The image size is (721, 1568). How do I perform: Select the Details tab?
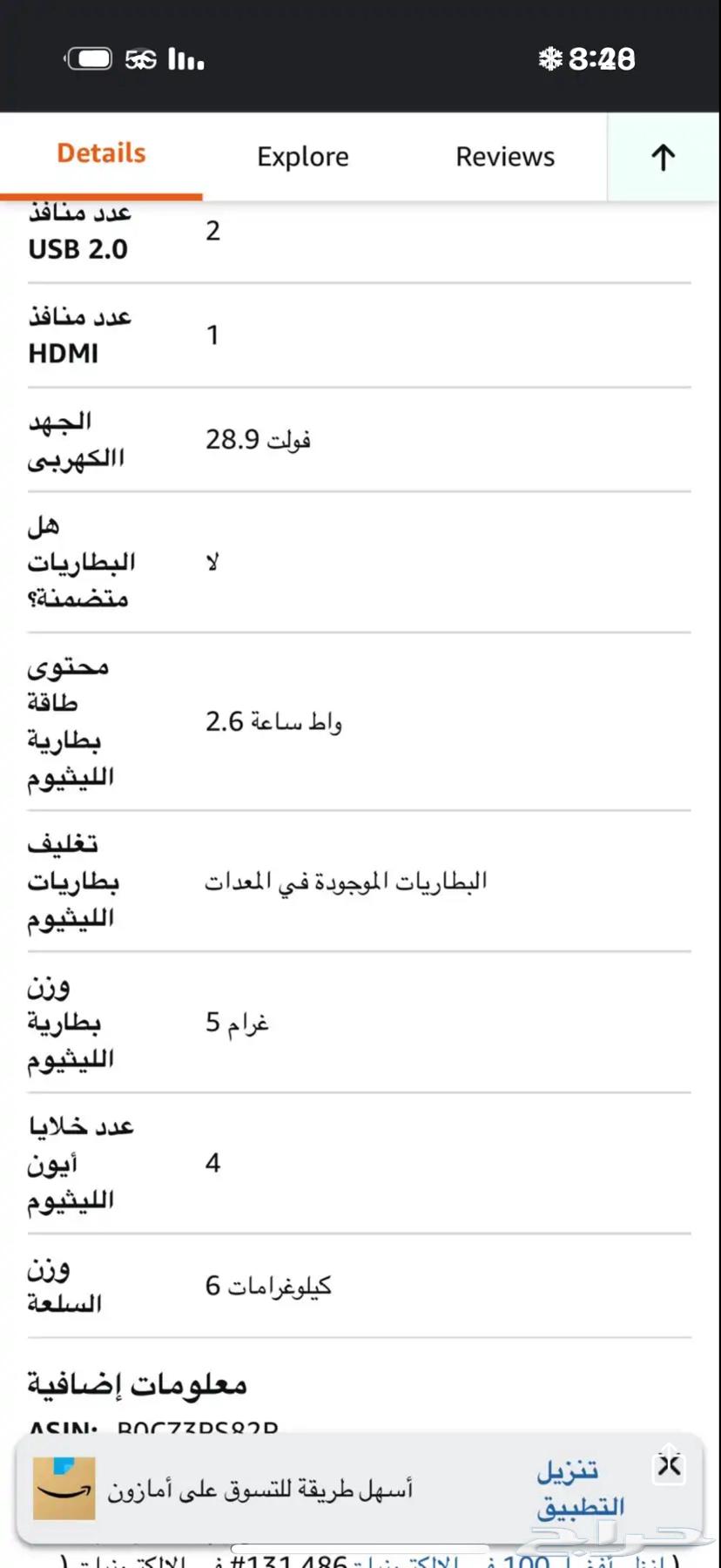point(100,152)
